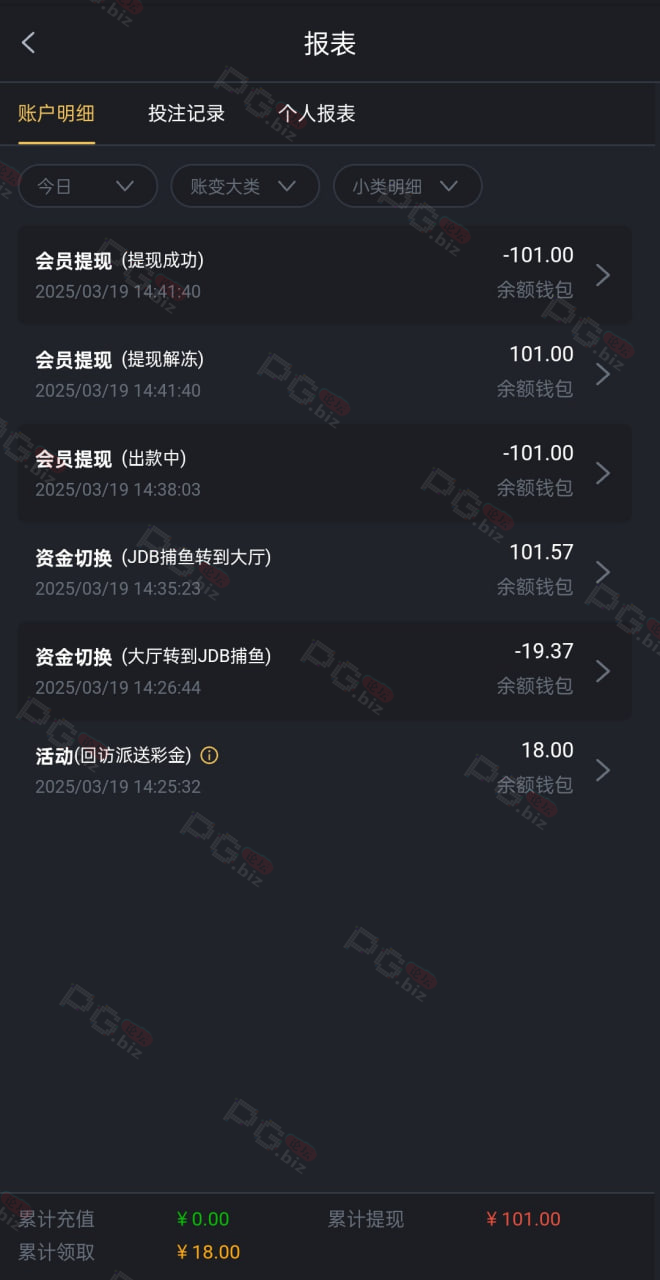Open the JDB捕鱼转到大厅 transfer record
660x1280 pixels.
(x=324, y=572)
